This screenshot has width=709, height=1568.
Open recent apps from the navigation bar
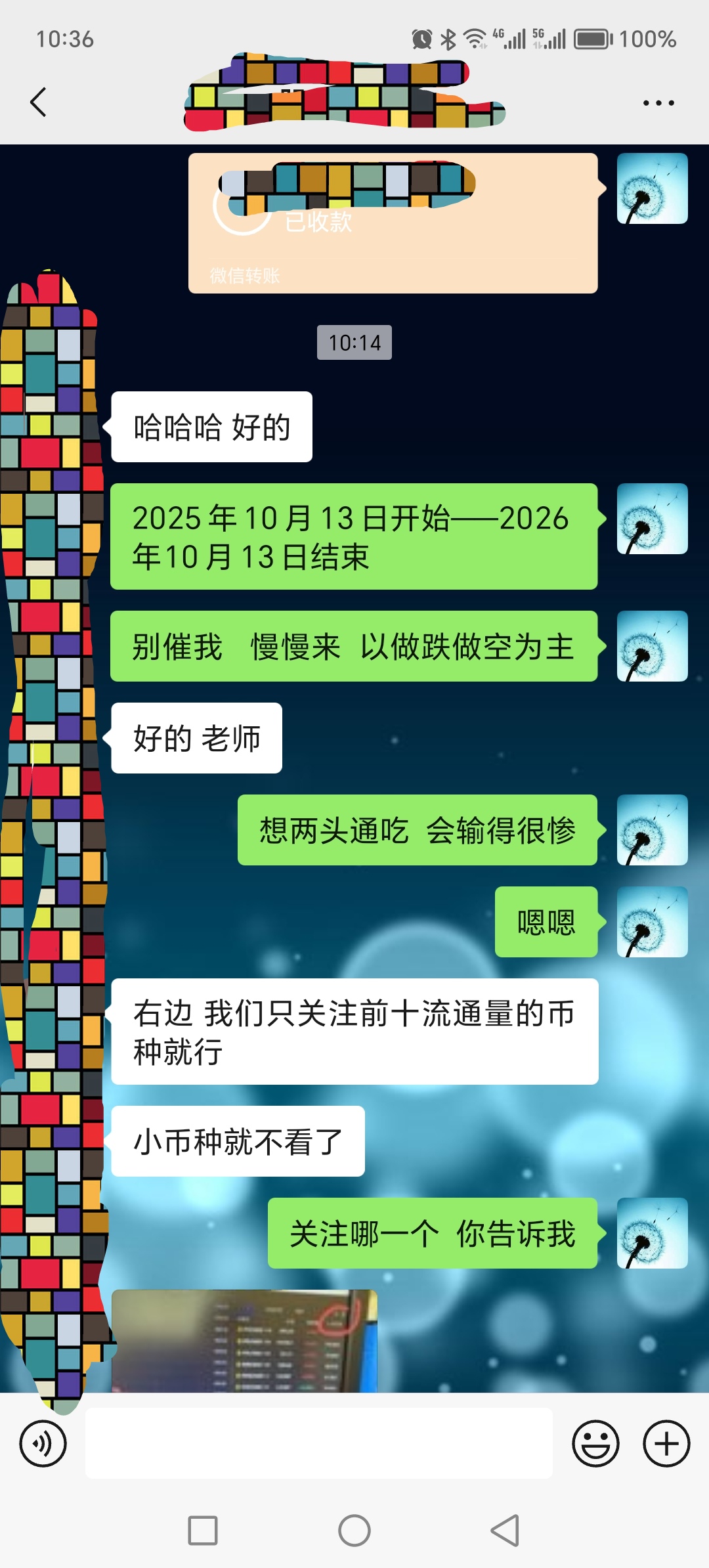[x=203, y=1531]
